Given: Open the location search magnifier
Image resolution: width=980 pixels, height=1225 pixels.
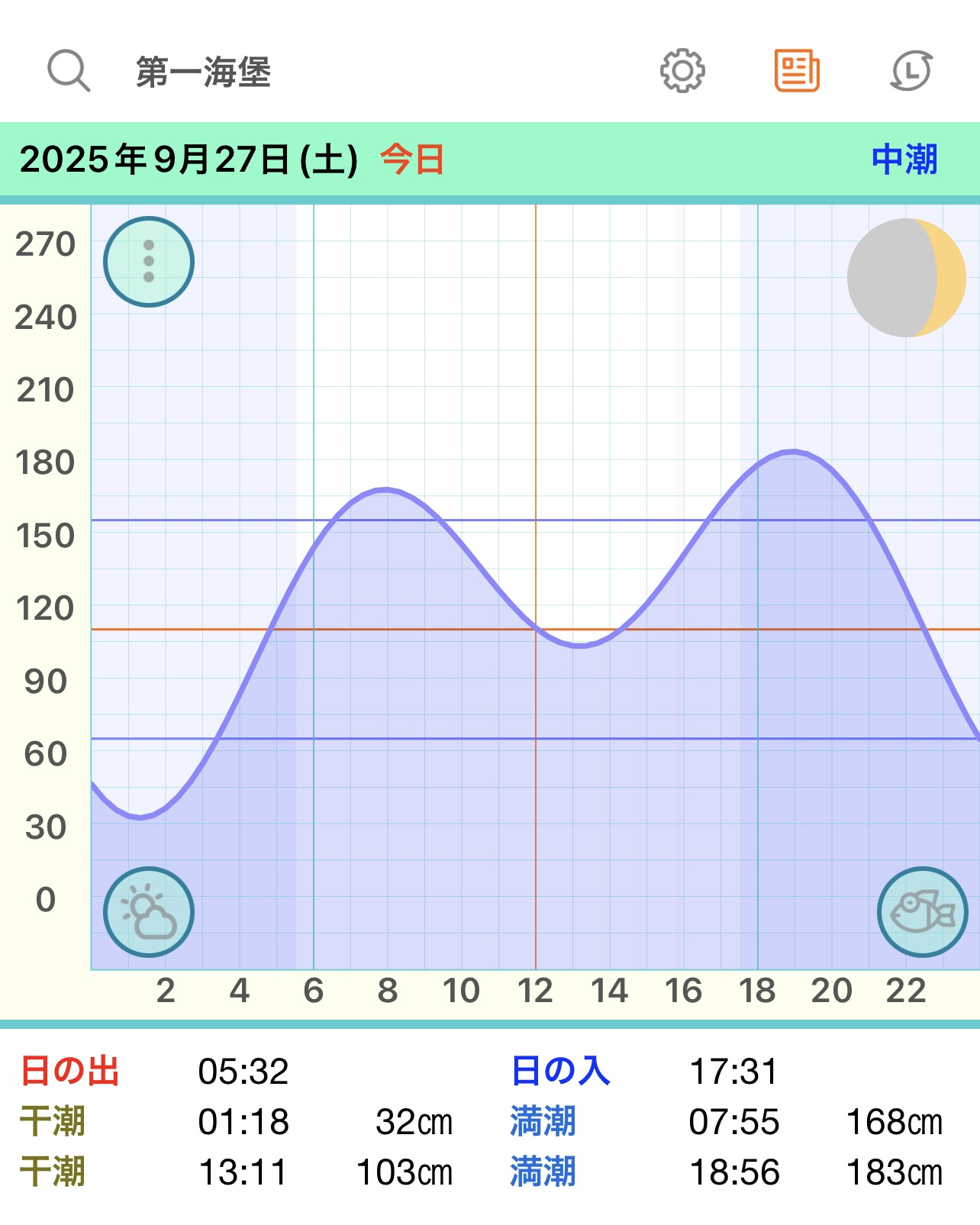Looking at the screenshot, I should click(x=69, y=71).
